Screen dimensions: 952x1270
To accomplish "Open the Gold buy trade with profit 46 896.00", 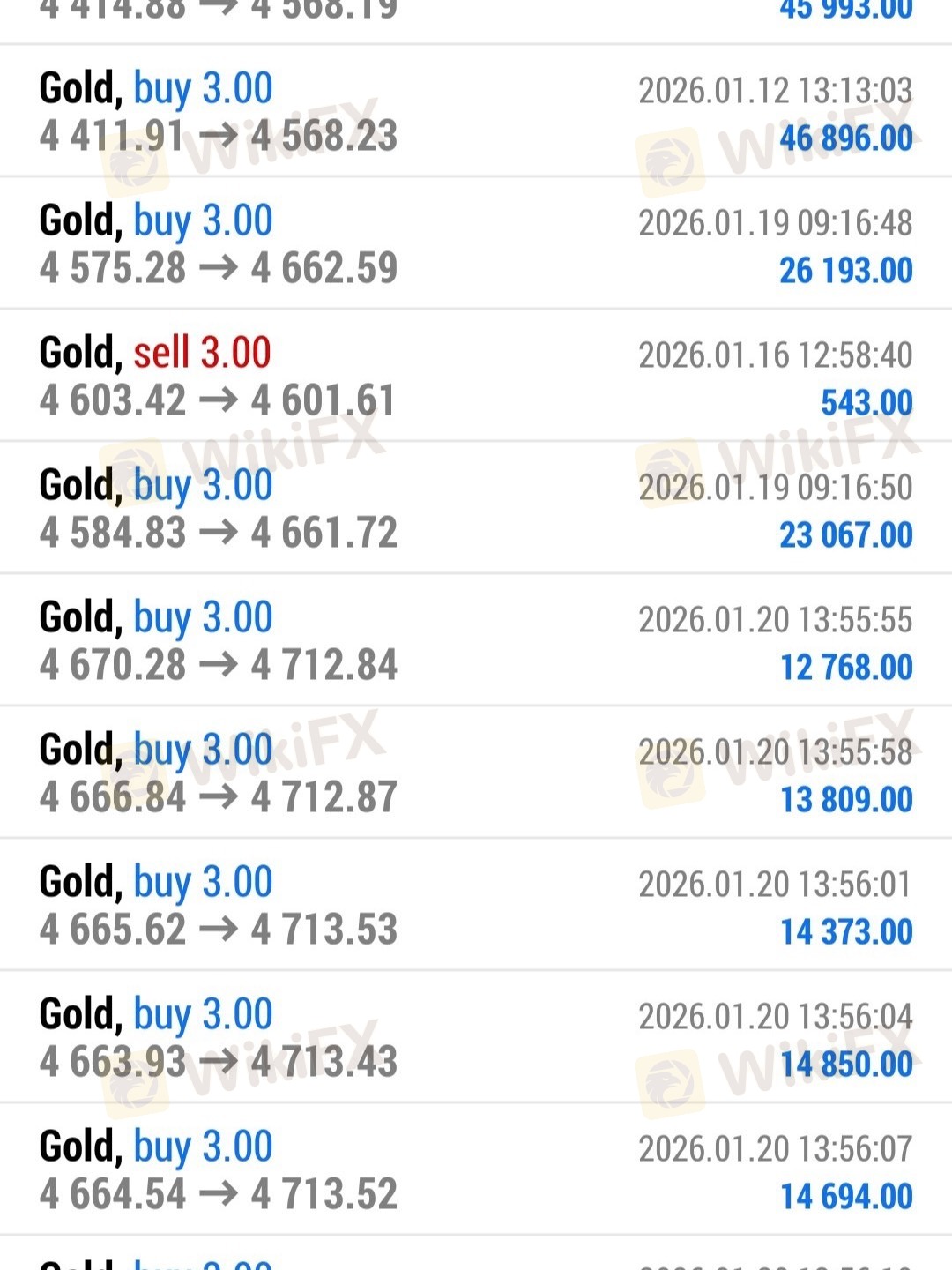I will [476, 112].
